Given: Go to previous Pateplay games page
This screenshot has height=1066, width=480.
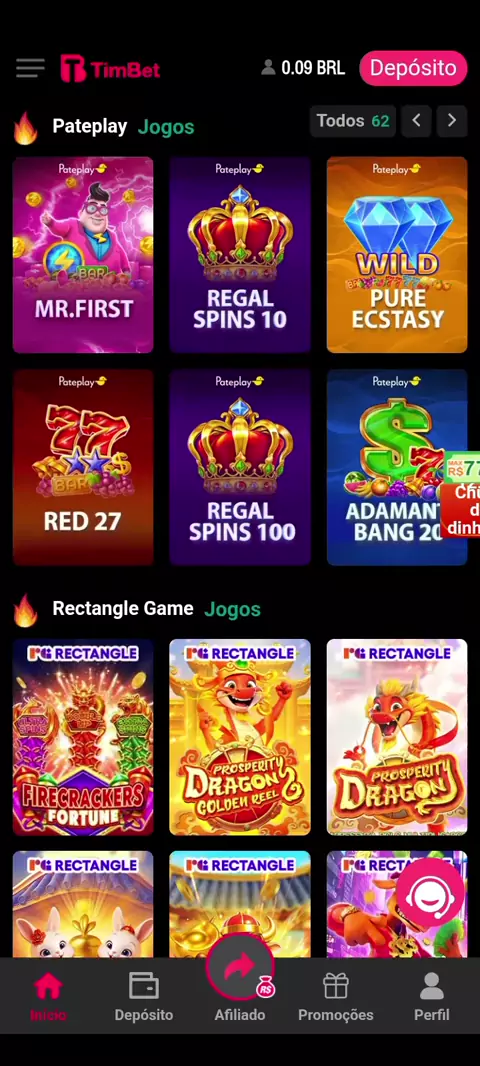Looking at the screenshot, I should [416, 121].
